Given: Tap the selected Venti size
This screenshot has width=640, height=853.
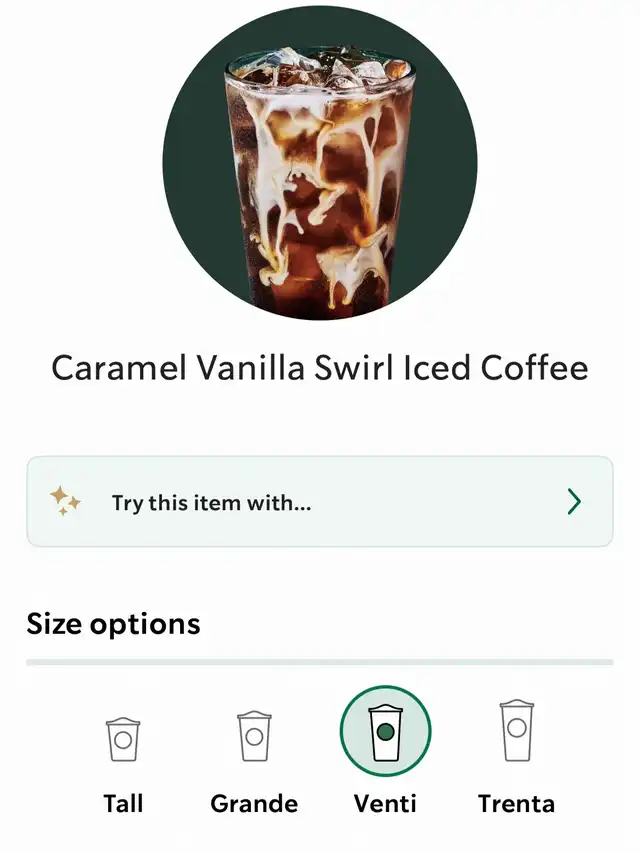Looking at the screenshot, I should coord(385,733).
